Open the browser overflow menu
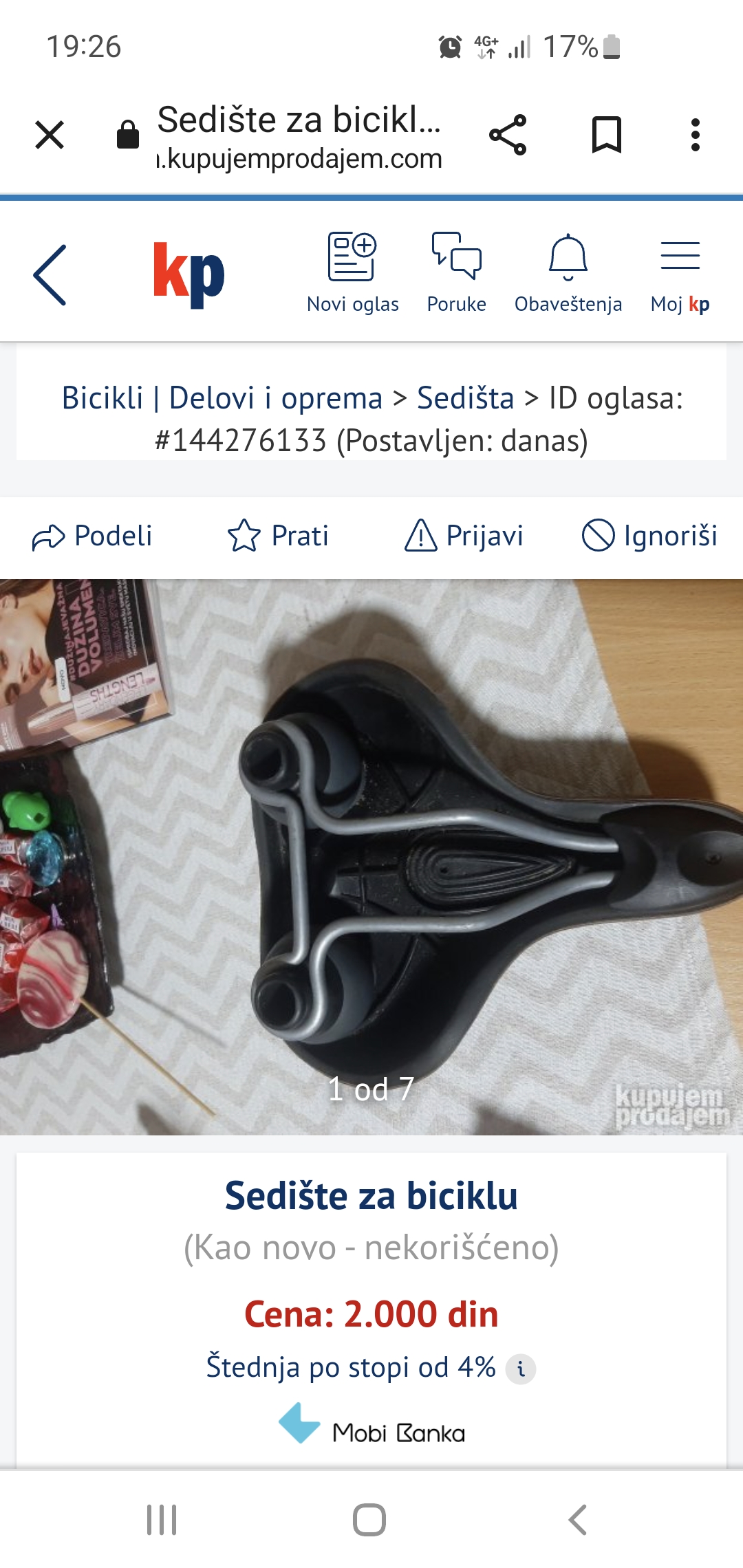 (696, 135)
